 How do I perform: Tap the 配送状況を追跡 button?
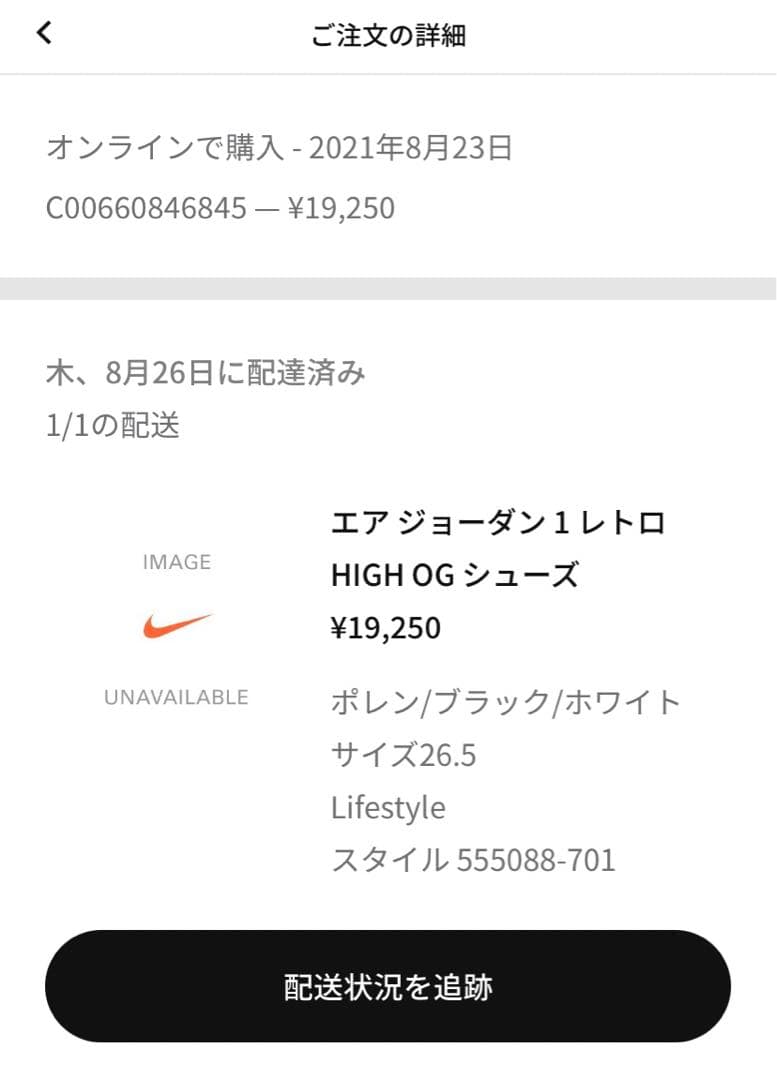tap(388, 985)
